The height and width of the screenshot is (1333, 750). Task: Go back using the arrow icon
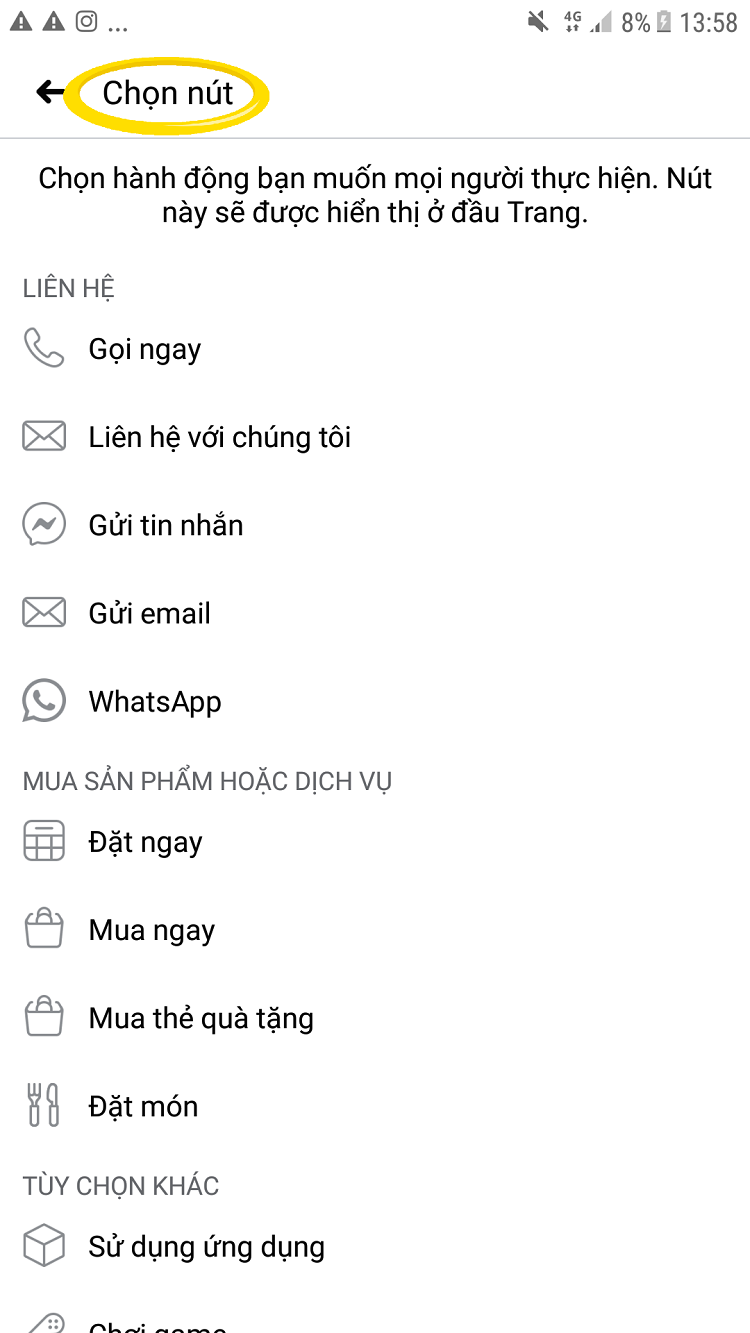point(50,92)
